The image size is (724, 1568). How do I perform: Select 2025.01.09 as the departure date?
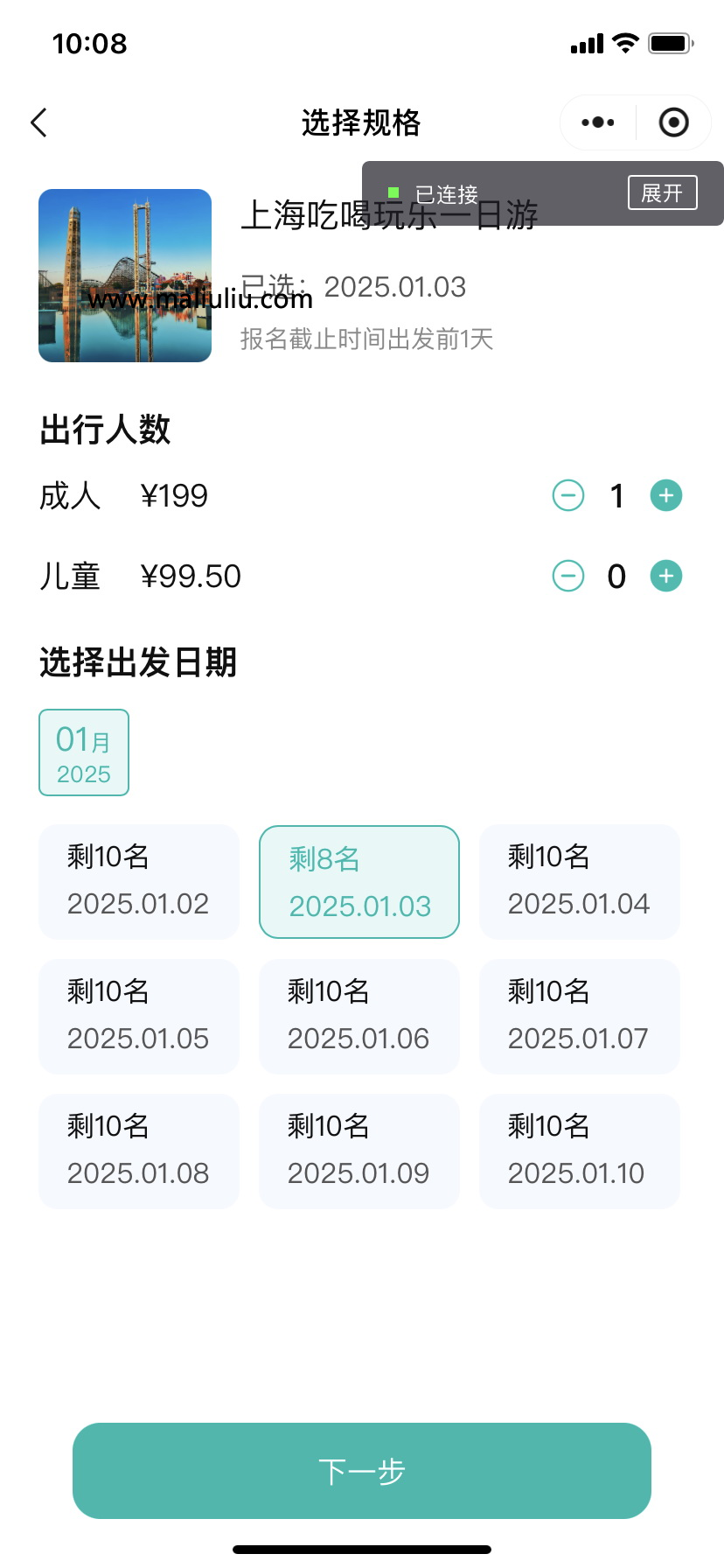coord(359,1151)
